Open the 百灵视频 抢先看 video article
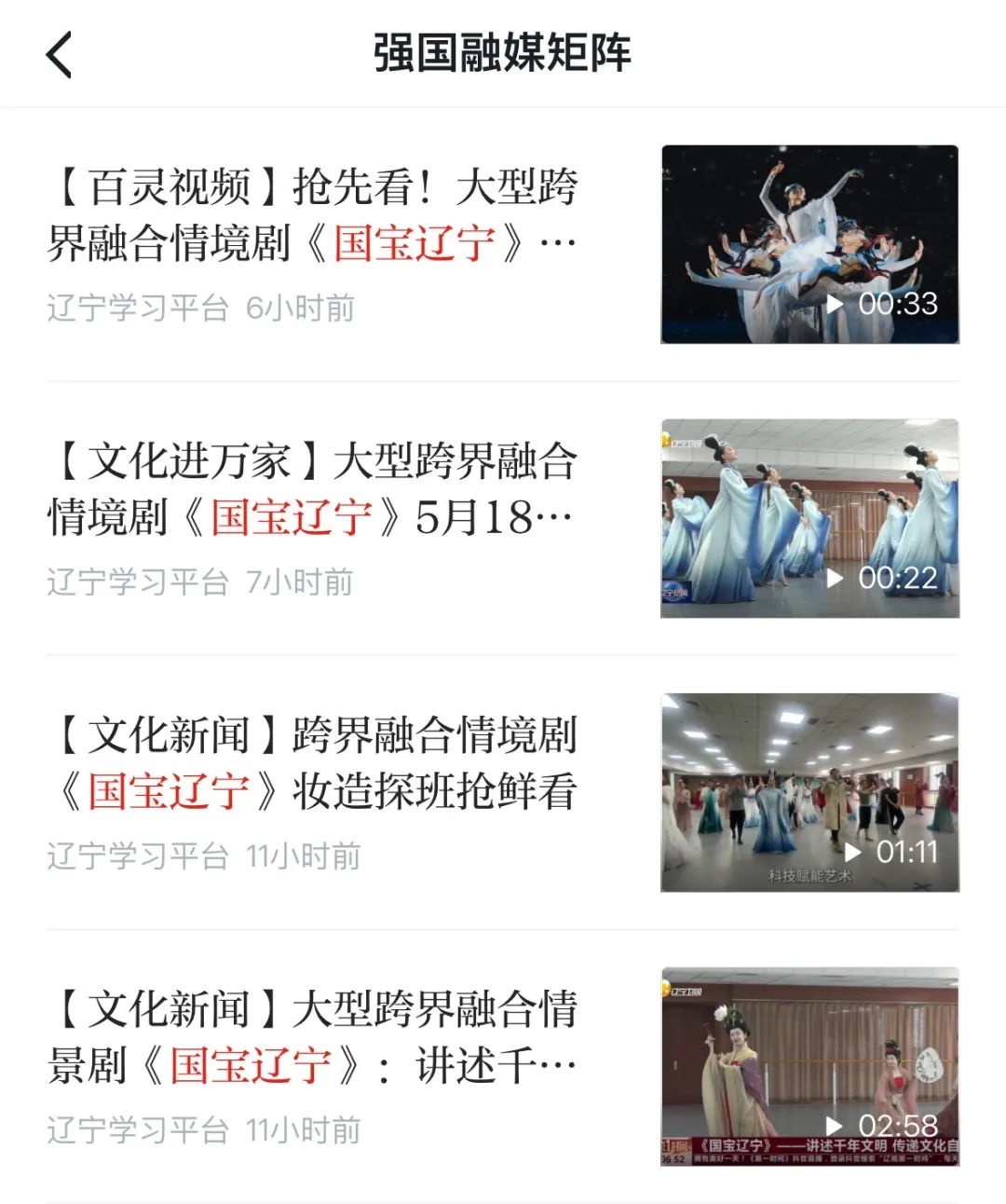 [x=312, y=215]
